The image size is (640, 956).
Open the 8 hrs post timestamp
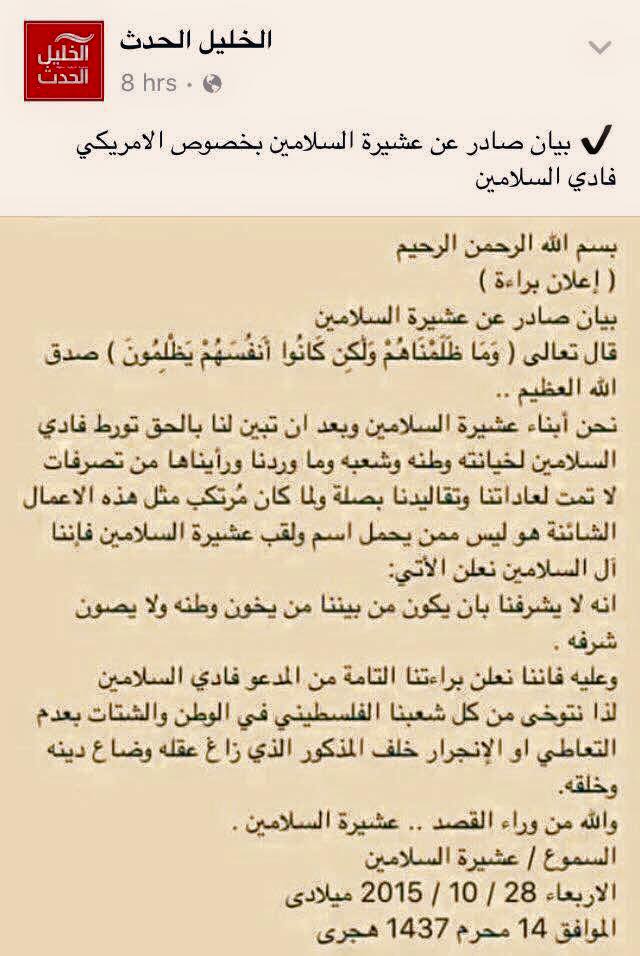(148, 82)
